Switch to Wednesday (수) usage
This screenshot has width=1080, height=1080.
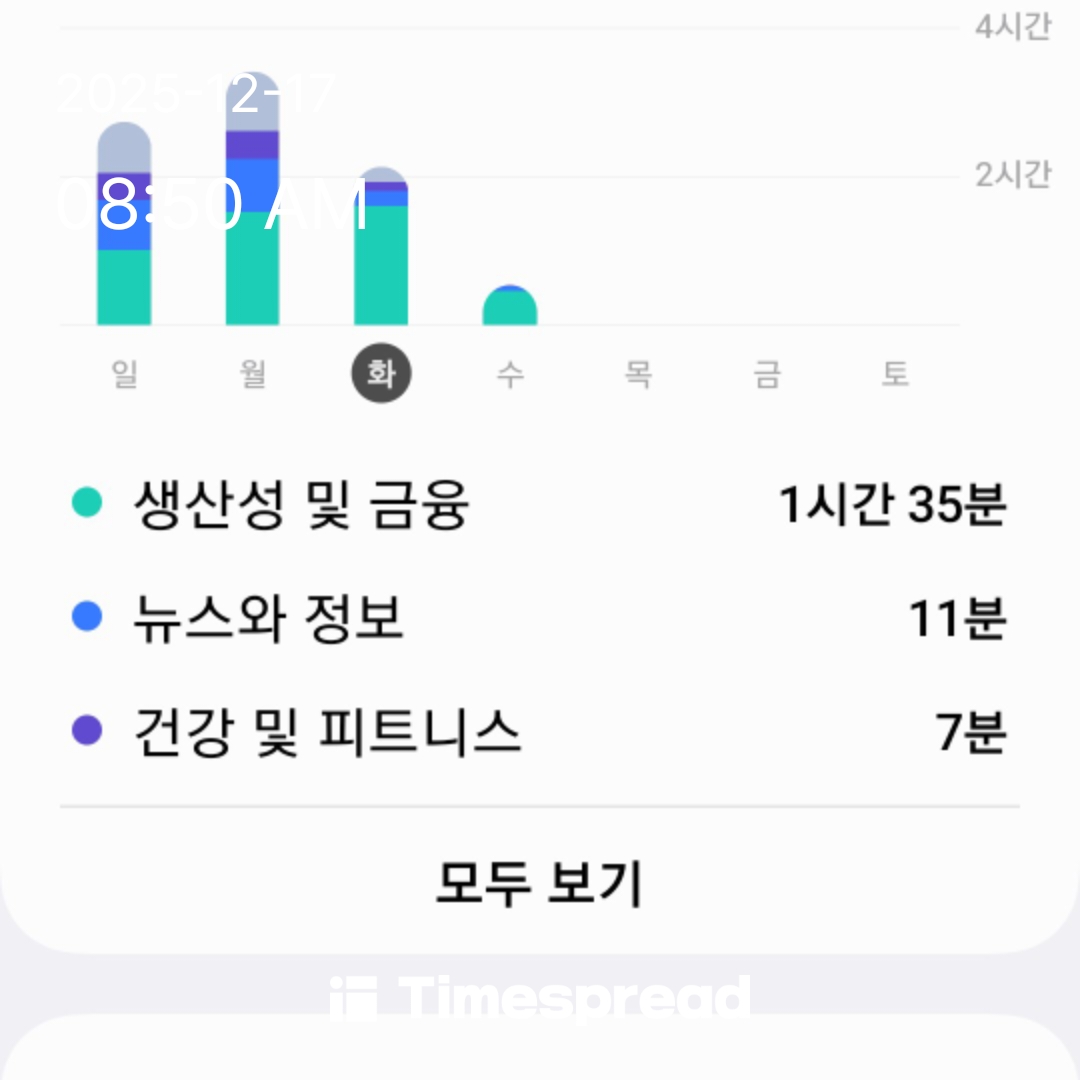pos(509,375)
